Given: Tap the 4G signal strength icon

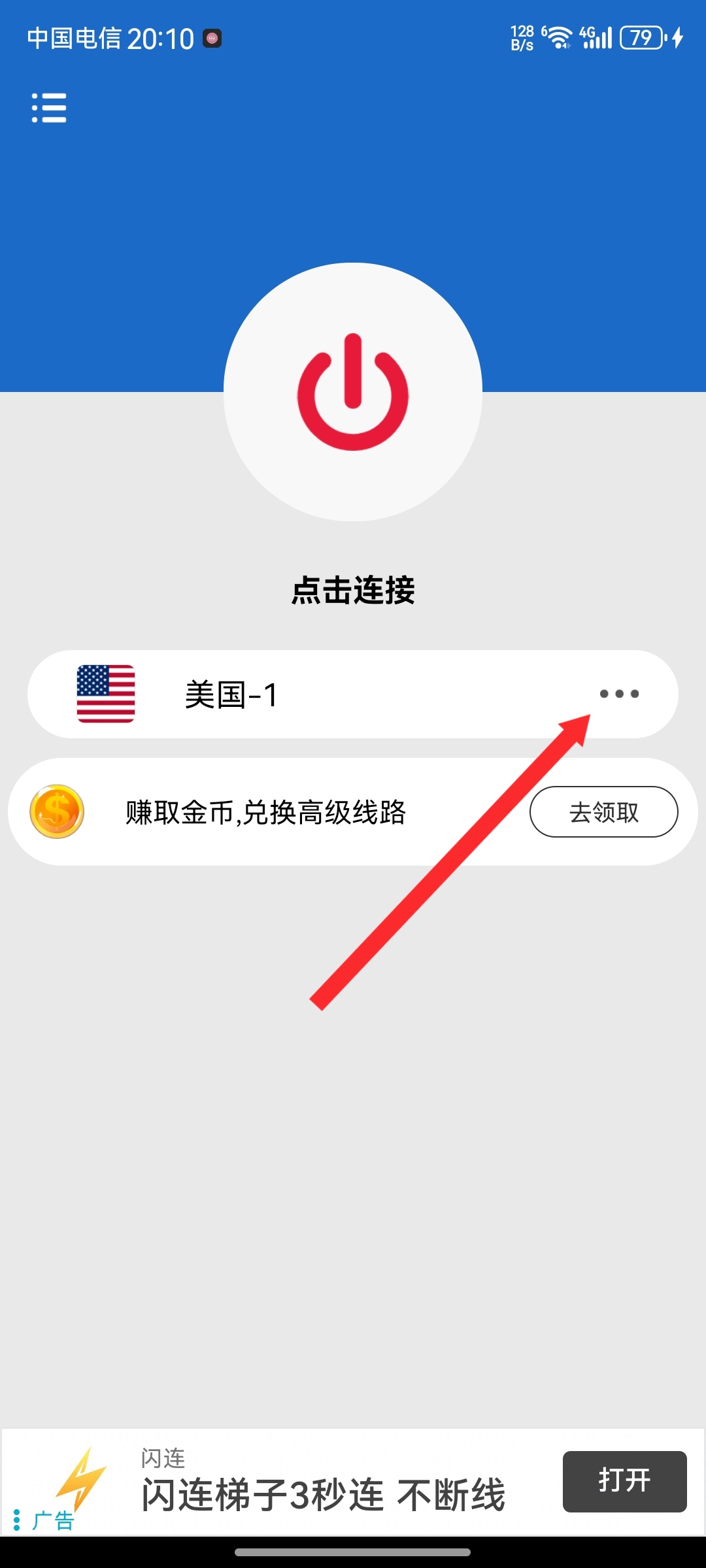Looking at the screenshot, I should click(596, 37).
